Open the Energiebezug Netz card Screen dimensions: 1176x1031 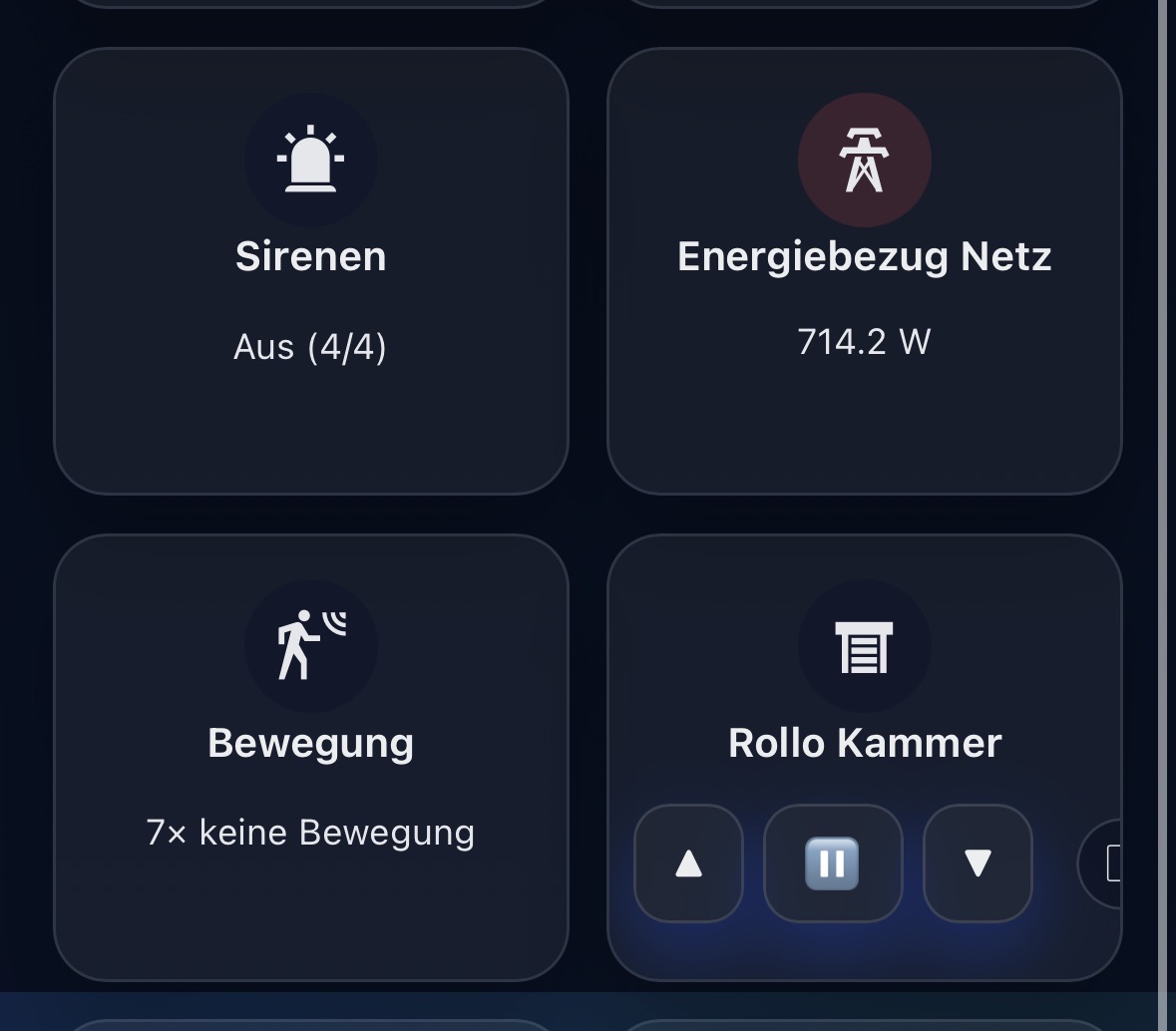coord(864,271)
